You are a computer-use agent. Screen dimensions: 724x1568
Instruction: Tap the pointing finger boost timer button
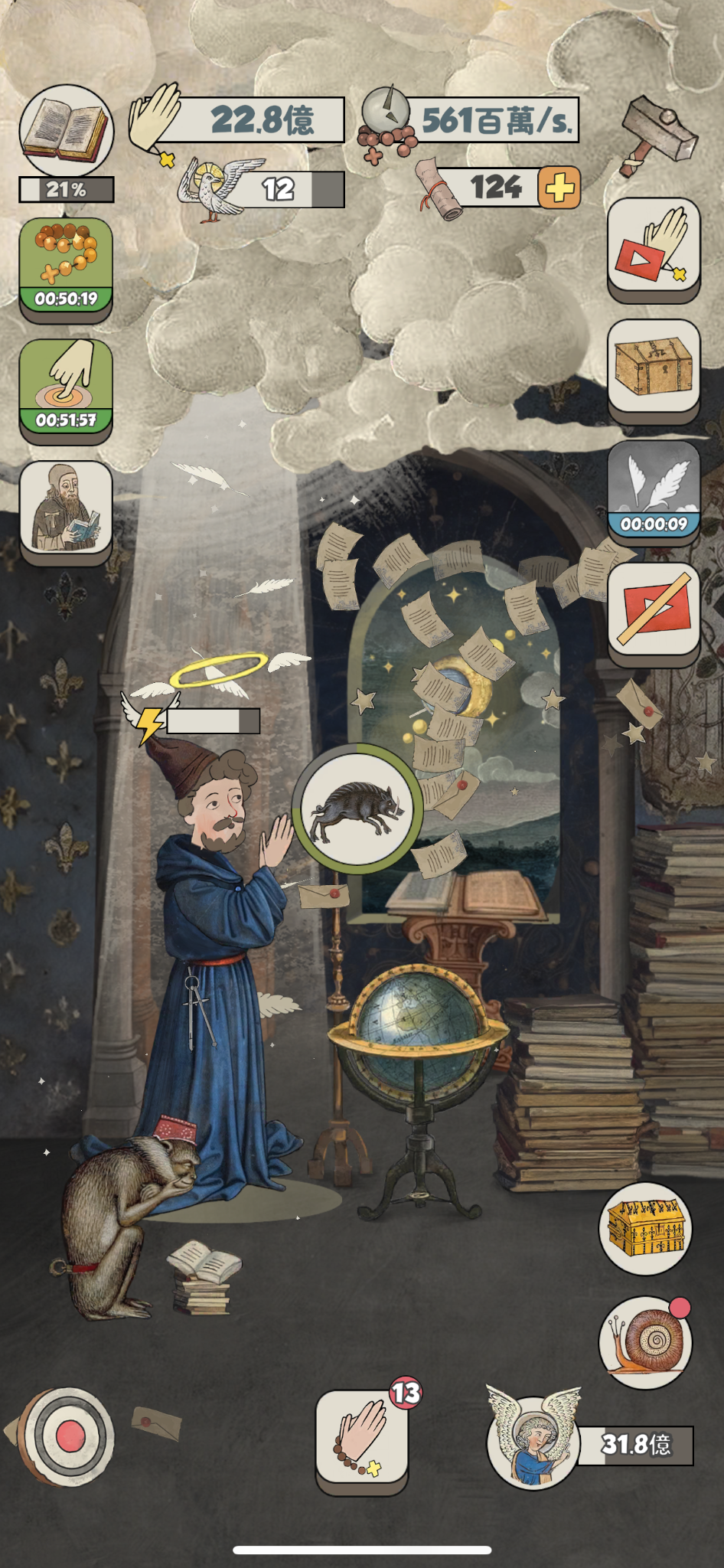click(x=66, y=387)
